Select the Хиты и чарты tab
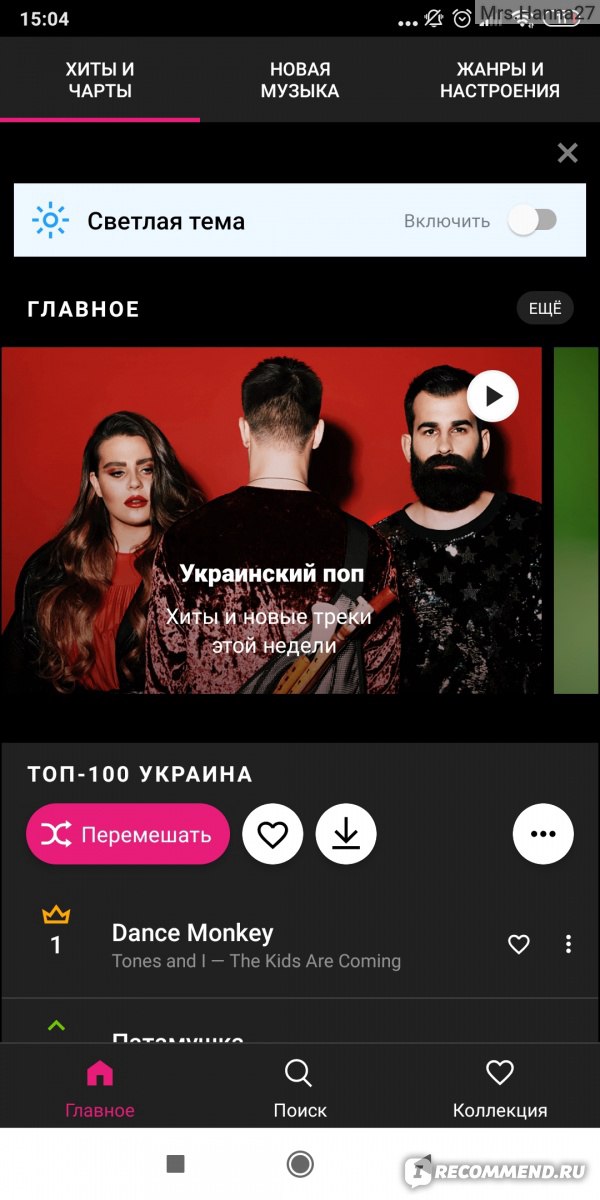Screen dimensions: 600x1200 [100, 80]
